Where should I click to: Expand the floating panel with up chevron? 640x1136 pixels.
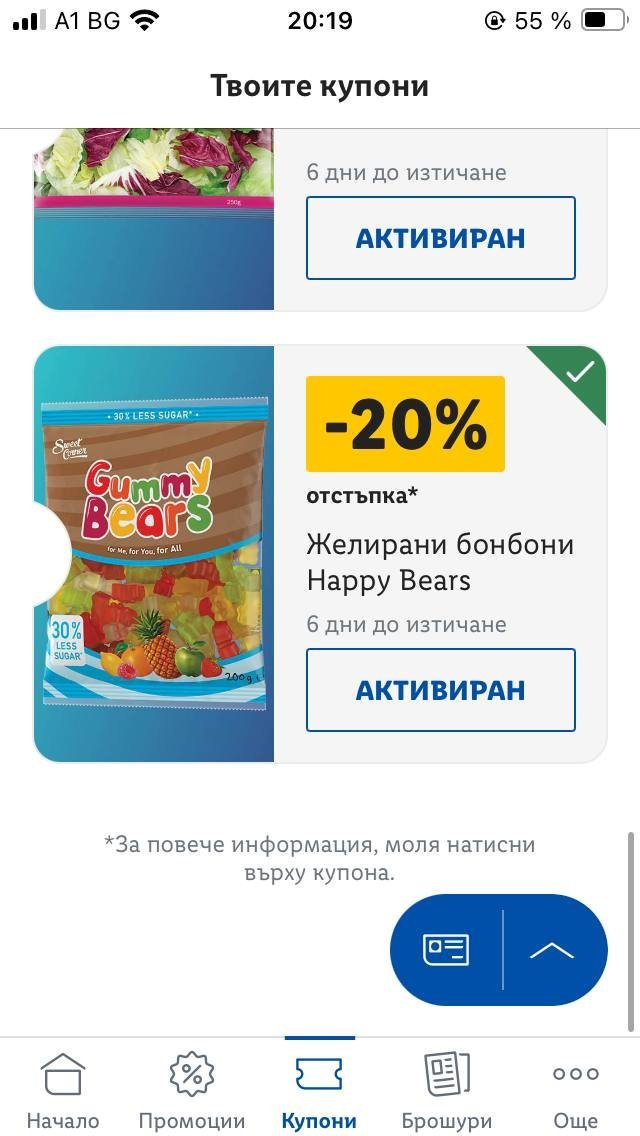pyautogui.click(x=552, y=950)
